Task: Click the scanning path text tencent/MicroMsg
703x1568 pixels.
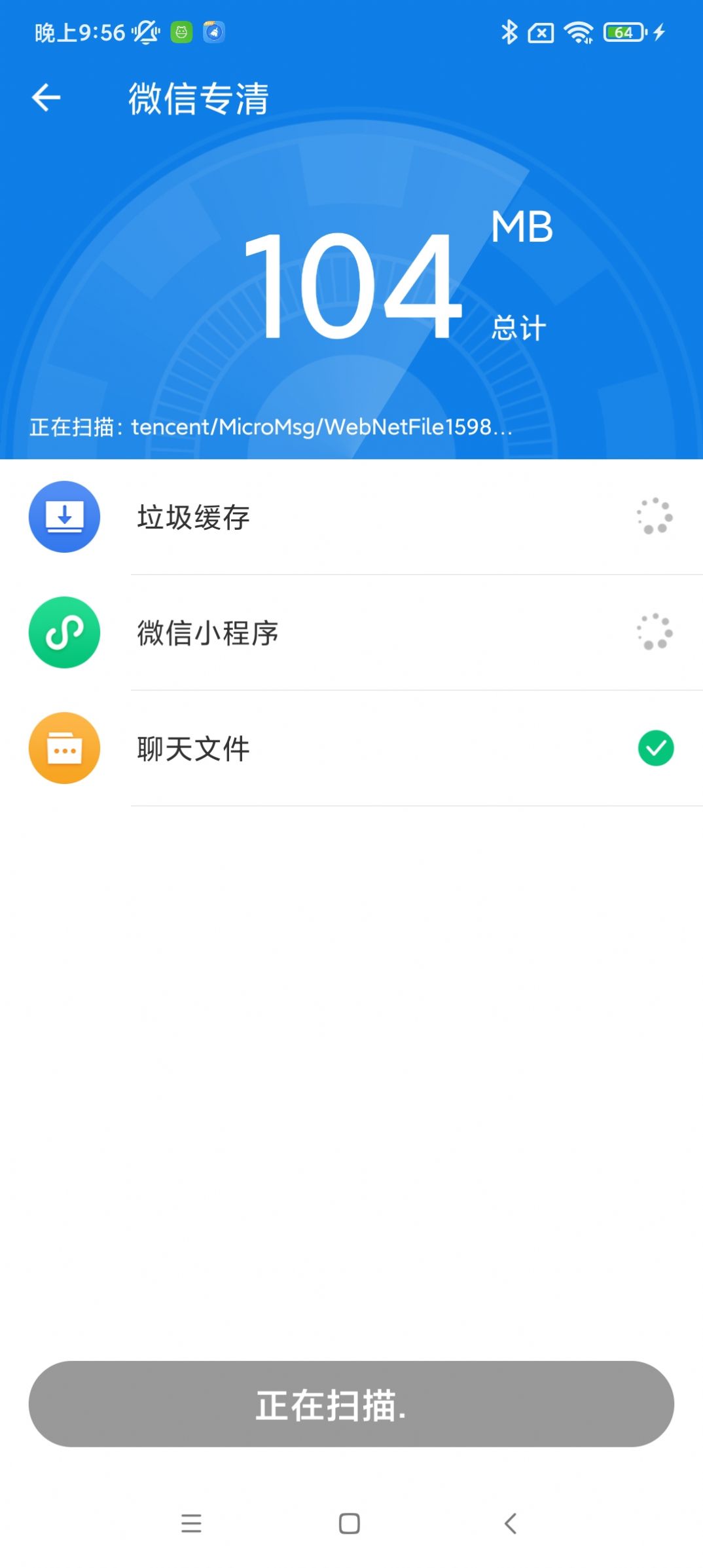Action: tap(272, 428)
